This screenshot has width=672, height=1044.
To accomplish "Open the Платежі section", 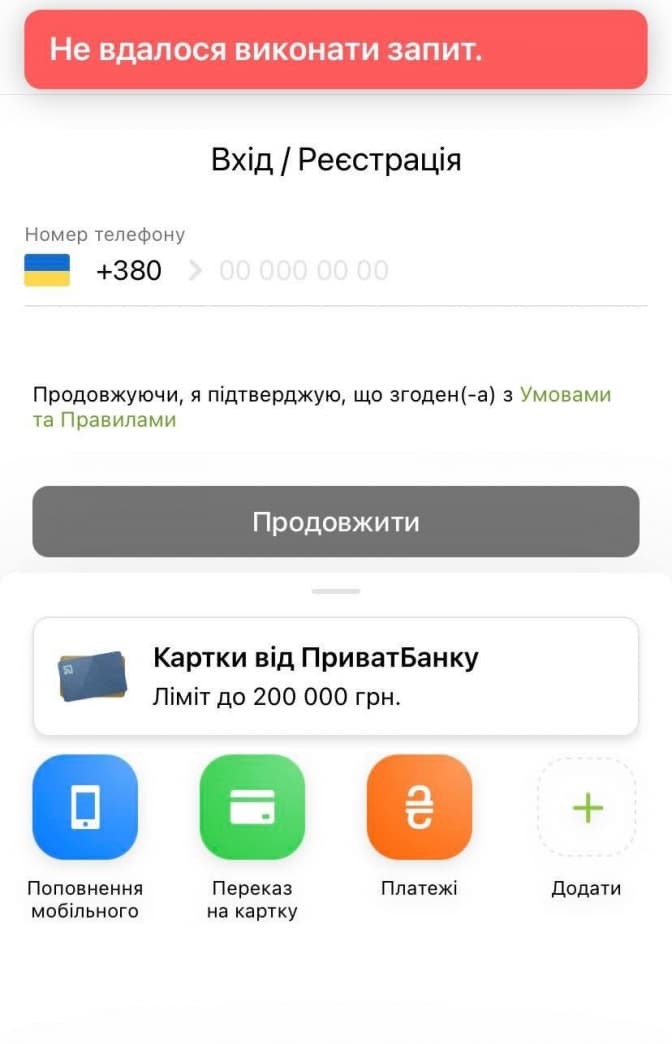I will click(419, 808).
